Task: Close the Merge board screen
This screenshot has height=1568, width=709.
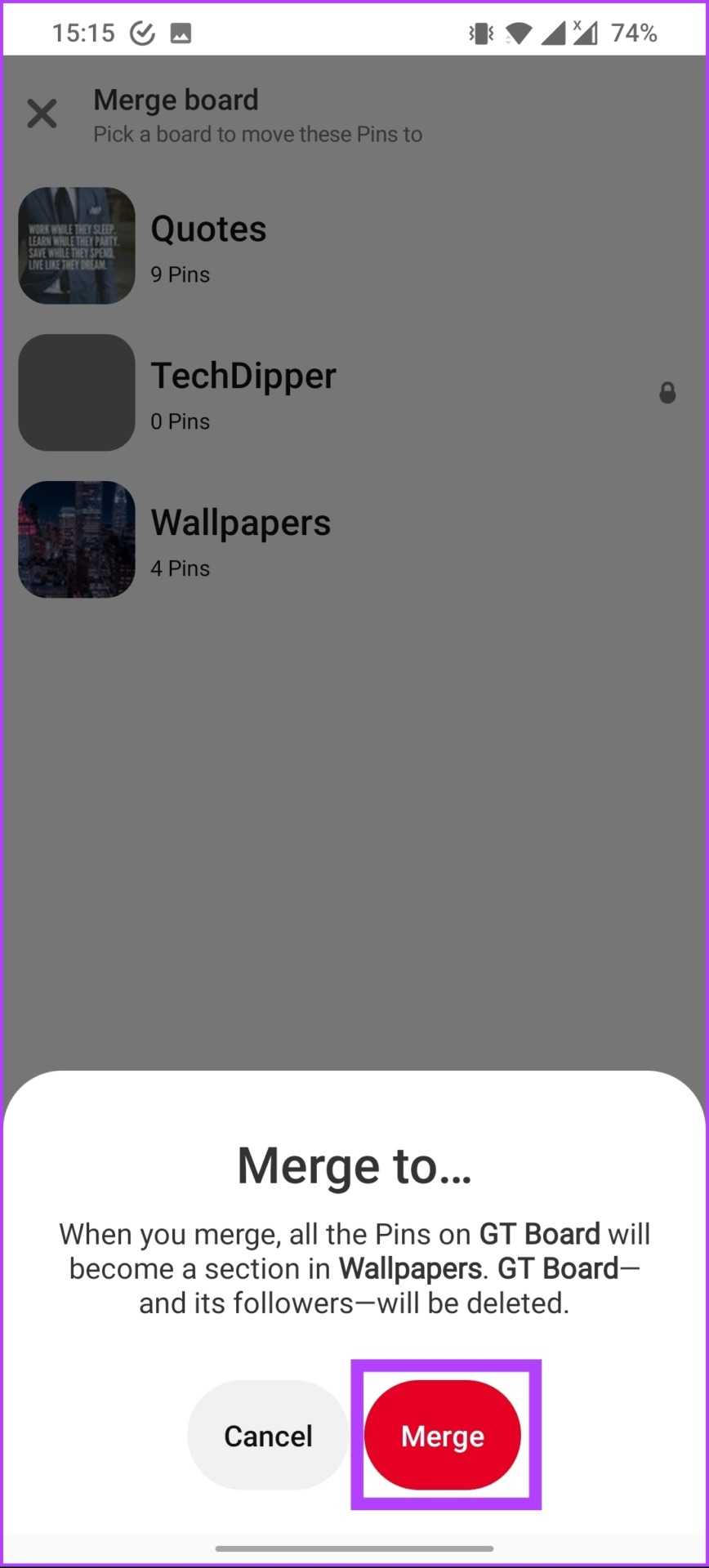Action: point(42,114)
